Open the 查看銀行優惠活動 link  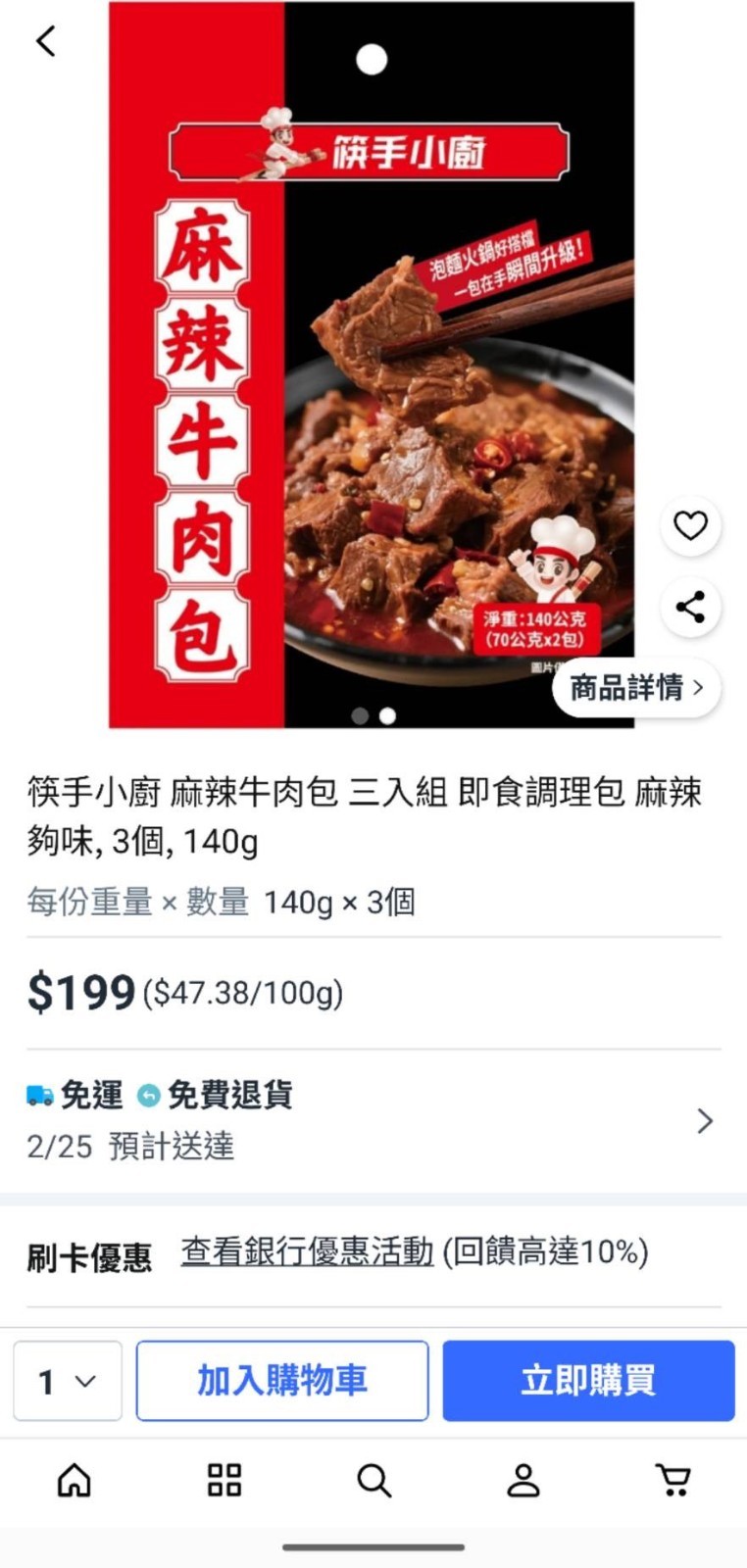(x=307, y=1251)
